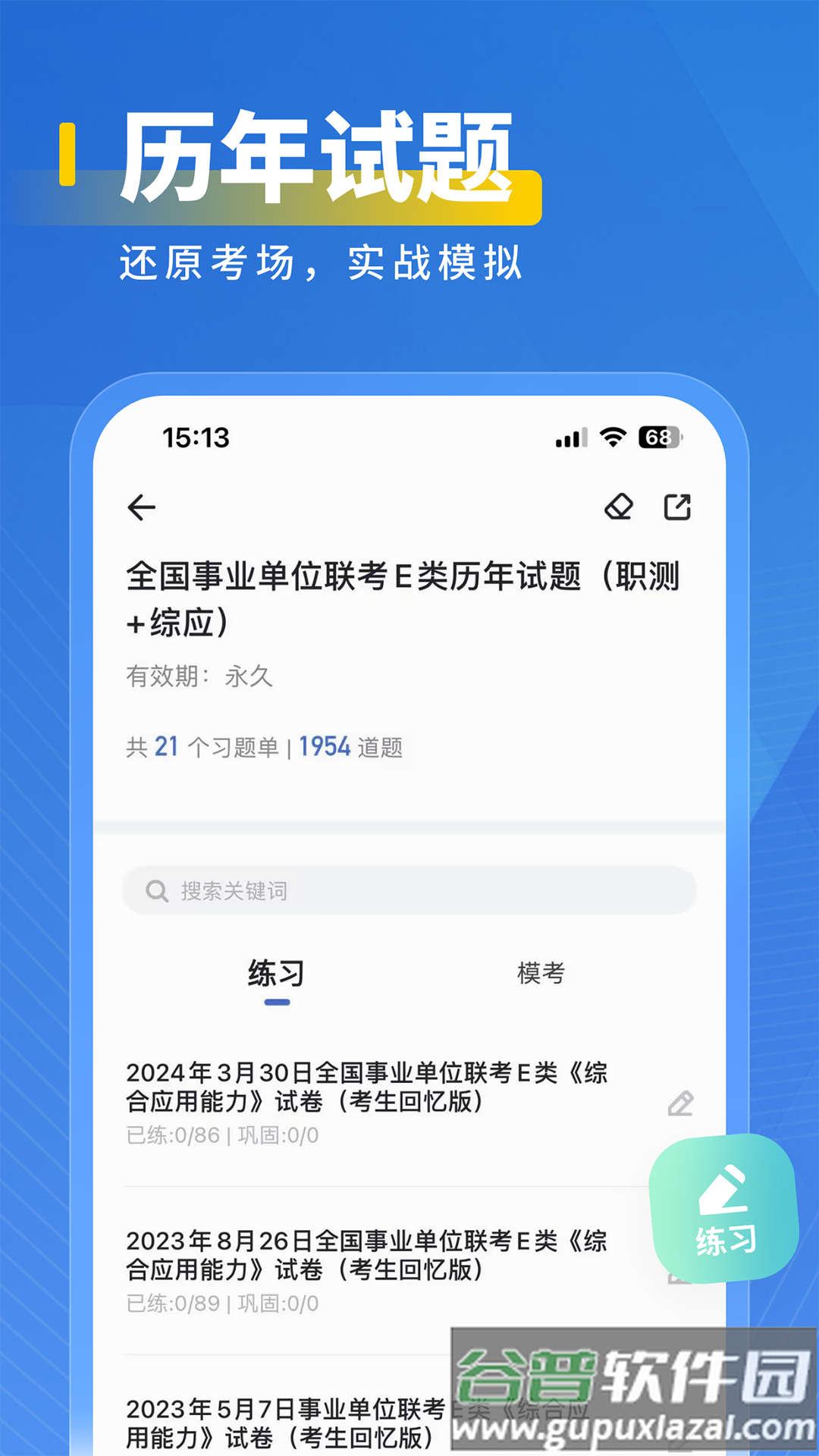Tap the Wi-Fi icon in the status bar
This screenshot has height=1456, width=819.
pos(611,437)
